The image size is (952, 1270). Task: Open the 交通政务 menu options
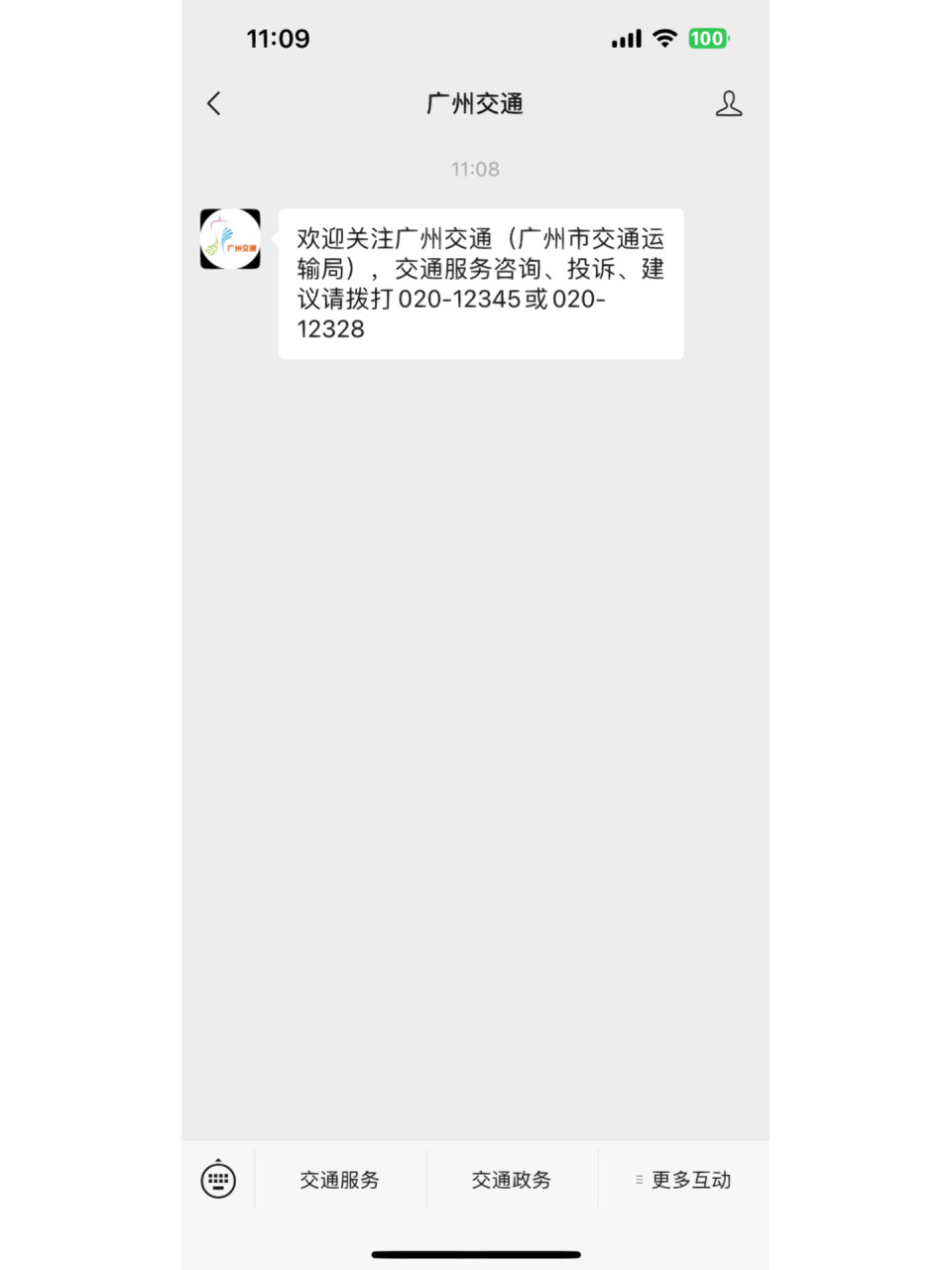(512, 1179)
